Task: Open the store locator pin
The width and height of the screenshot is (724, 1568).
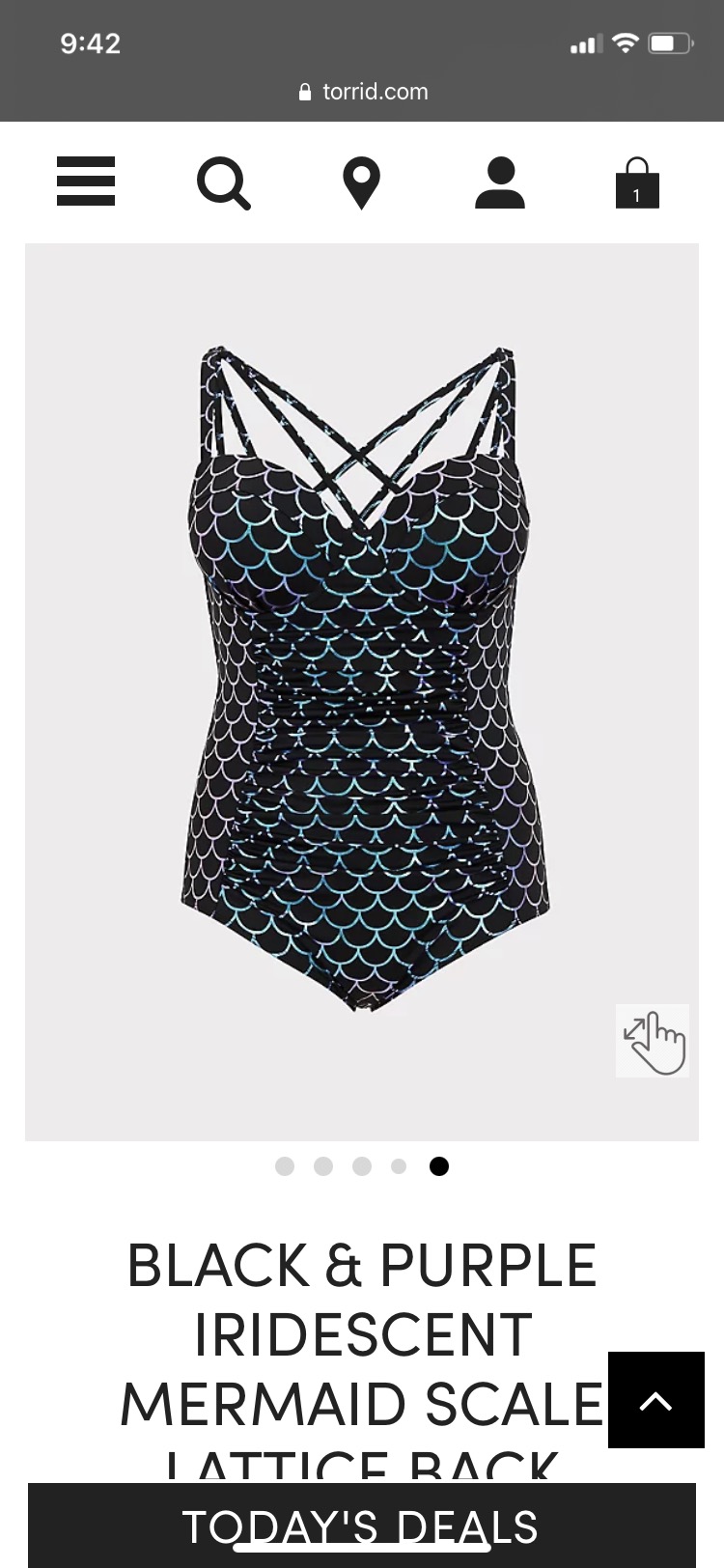Action: click(362, 183)
